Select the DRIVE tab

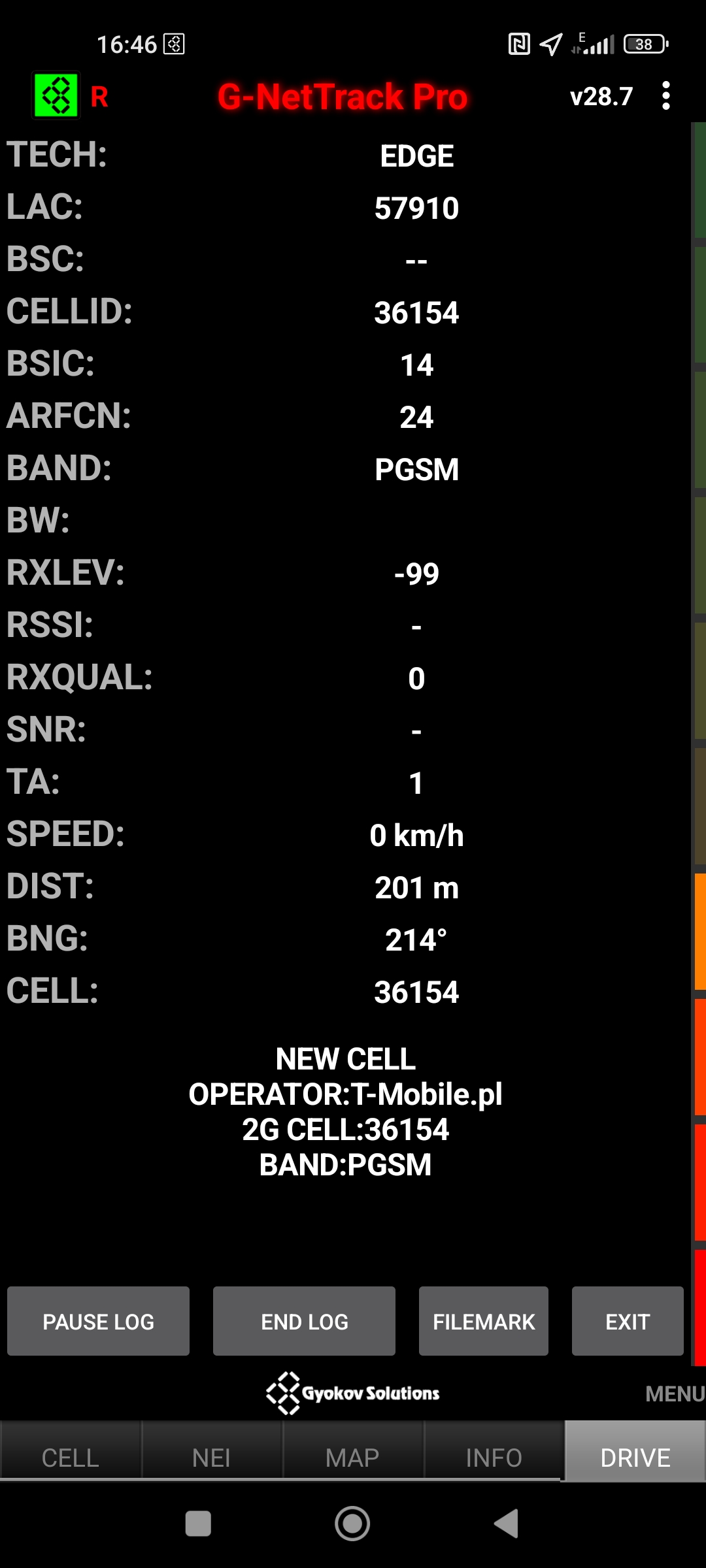pyautogui.click(x=635, y=1458)
